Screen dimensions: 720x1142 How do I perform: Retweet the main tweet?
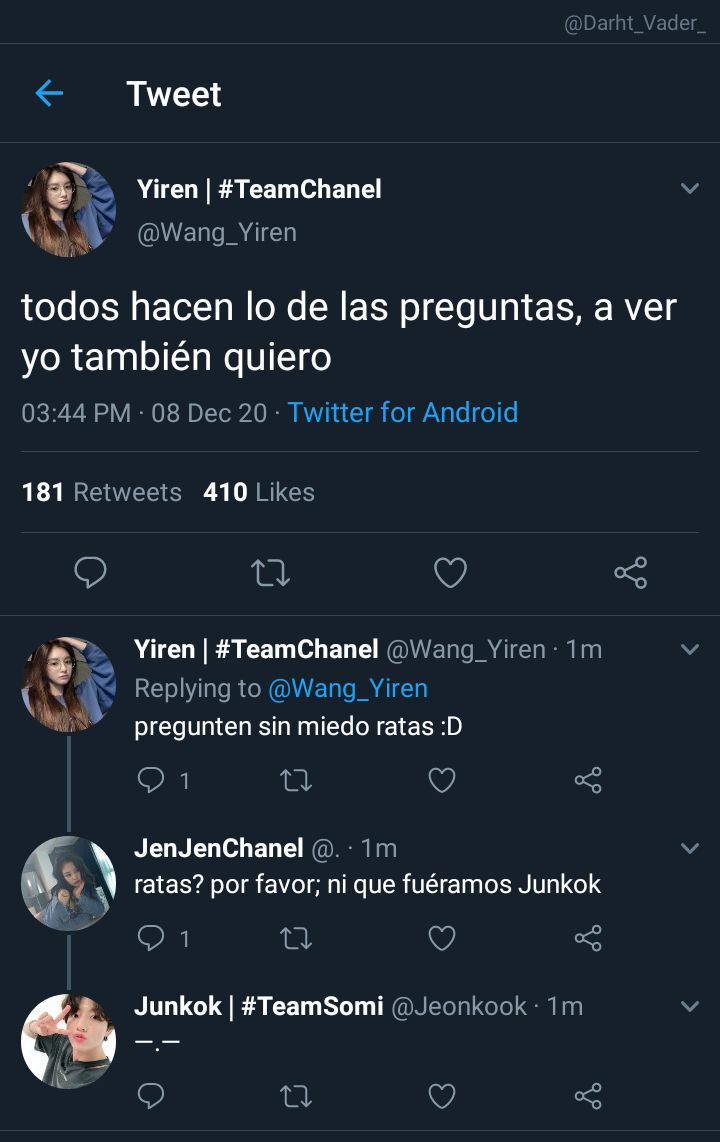point(270,573)
